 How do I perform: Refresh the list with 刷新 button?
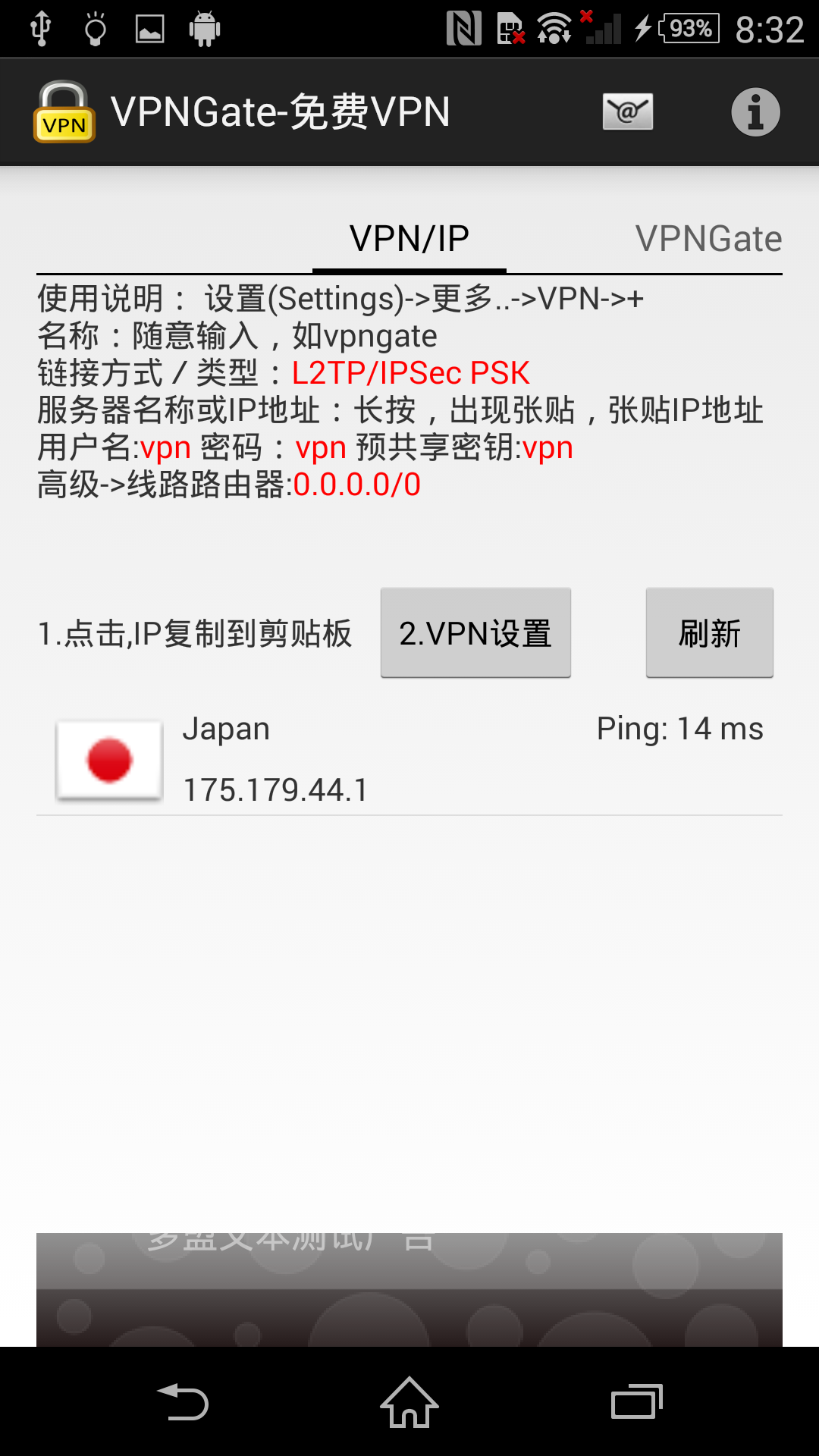[x=709, y=632]
